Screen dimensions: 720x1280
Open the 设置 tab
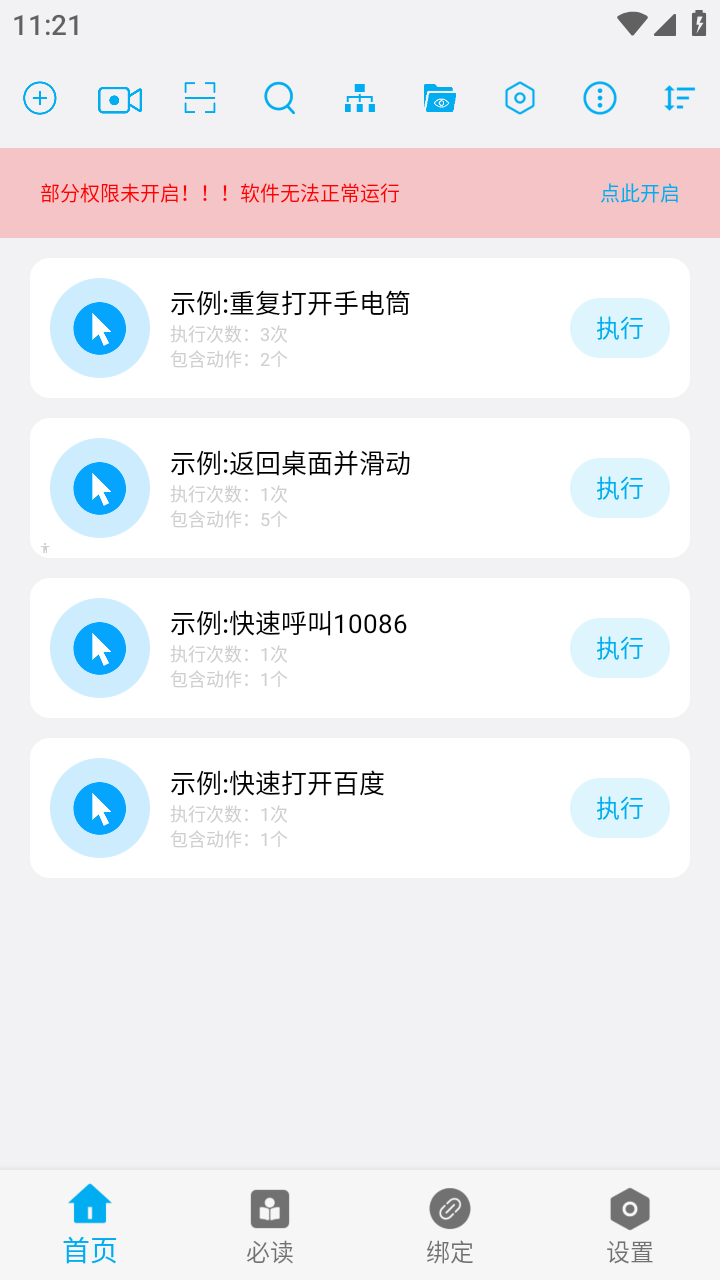(630, 1224)
